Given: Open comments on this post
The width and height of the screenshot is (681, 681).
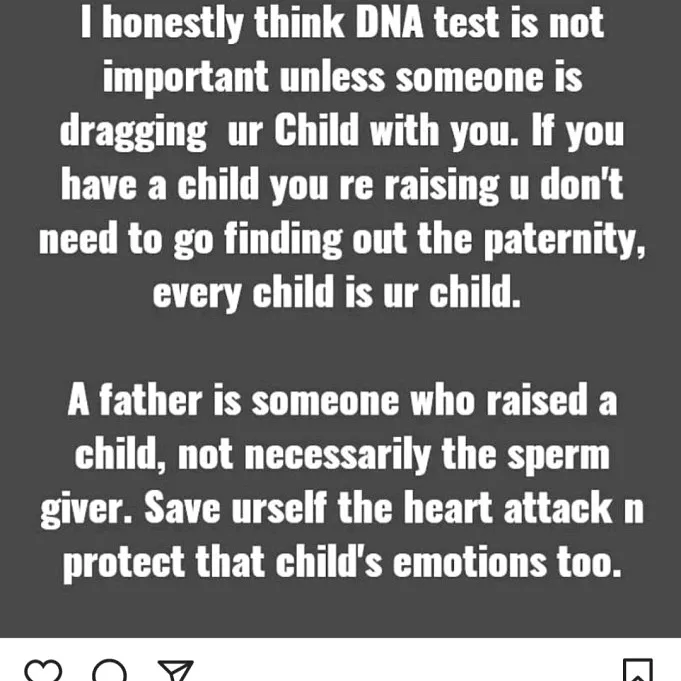Looking at the screenshot, I should tap(109, 671).
